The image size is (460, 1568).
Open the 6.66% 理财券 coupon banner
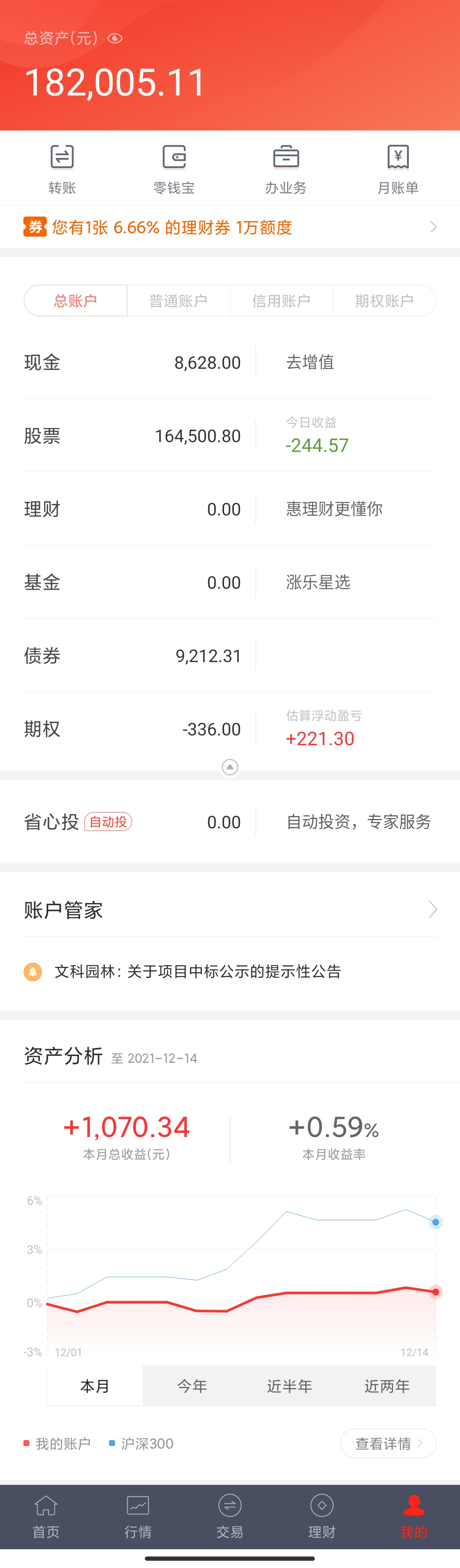[x=230, y=227]
